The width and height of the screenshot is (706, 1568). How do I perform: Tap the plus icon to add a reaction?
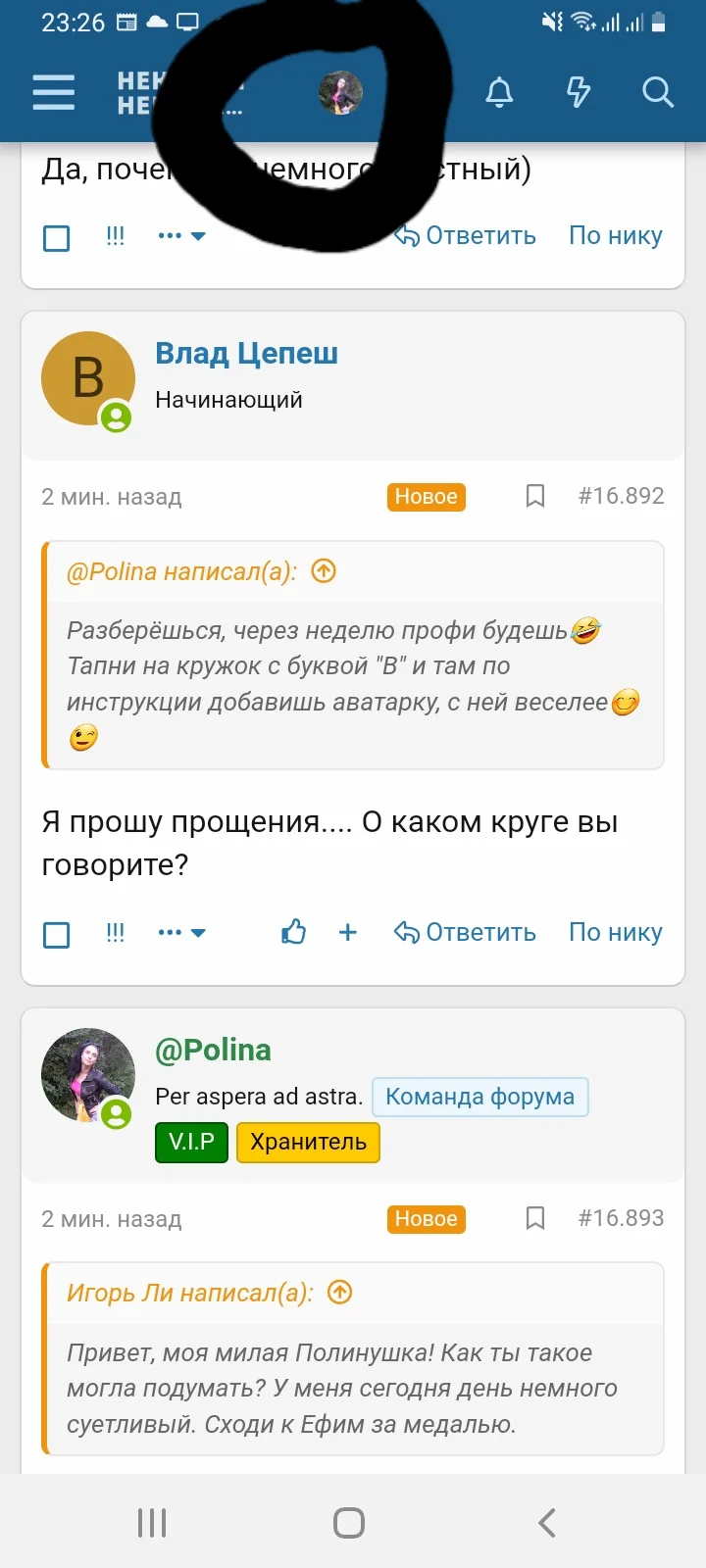[x=347, y=932]
